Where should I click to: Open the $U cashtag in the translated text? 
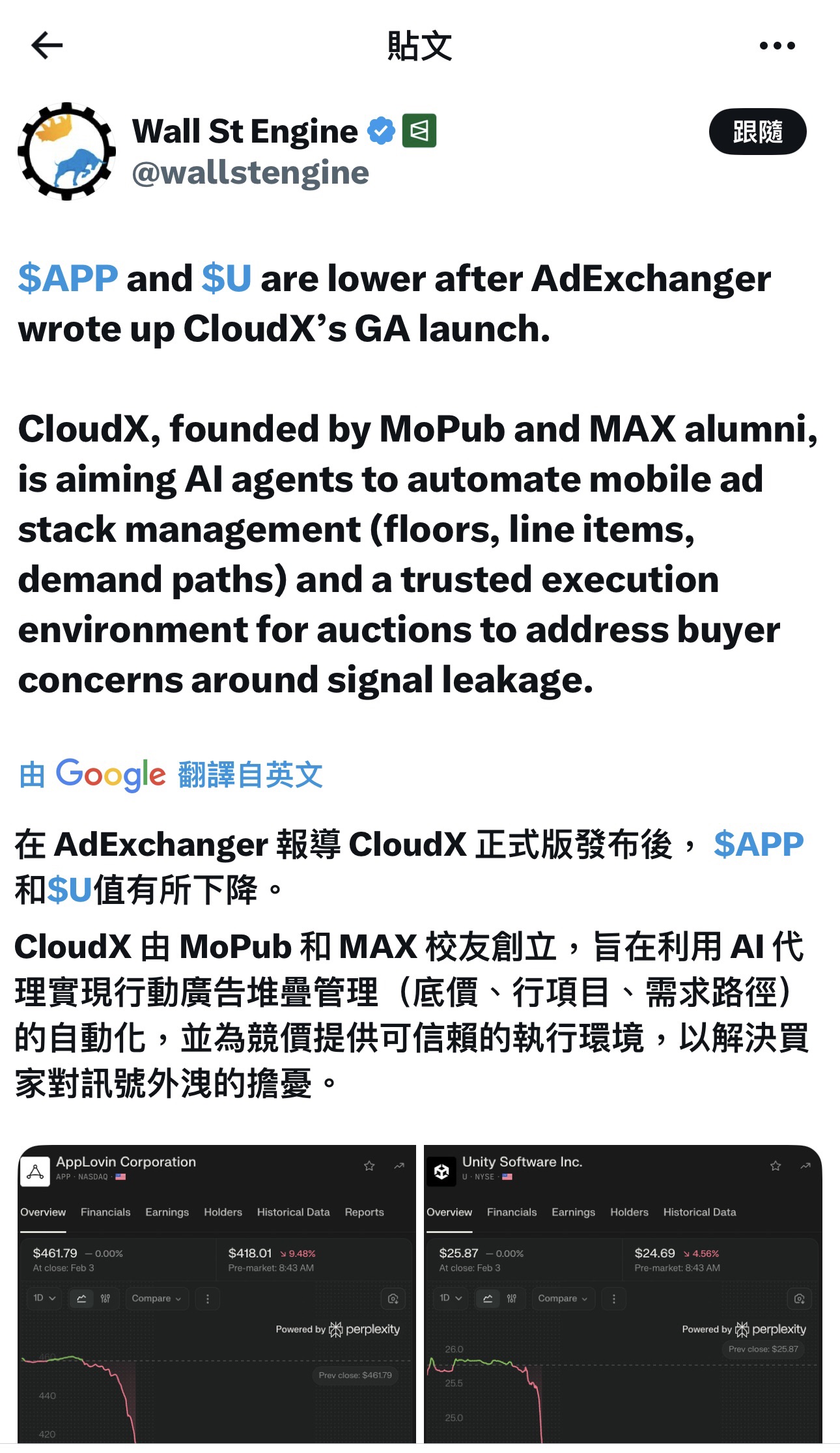coord(70,890)
